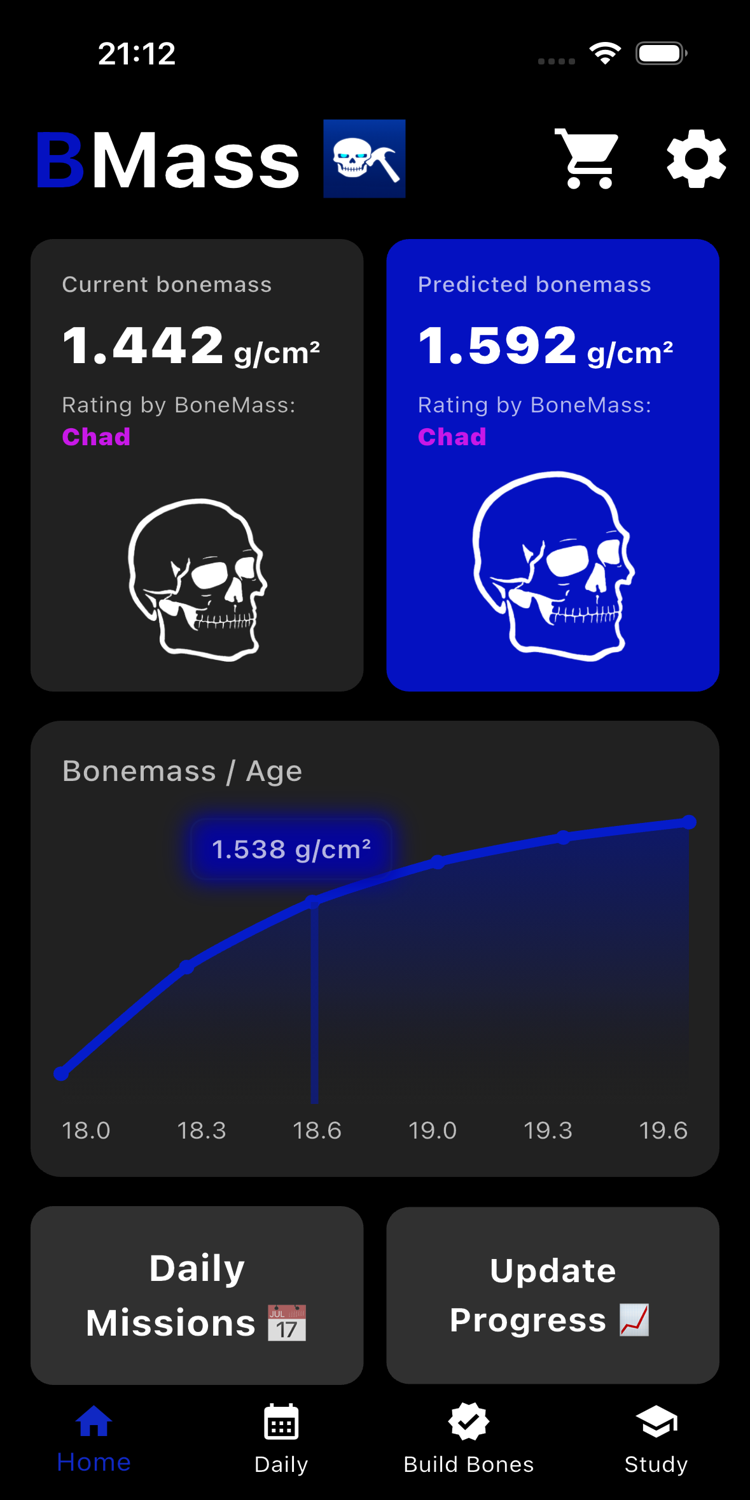The height and width of the screenshot is (1500, 750).
Task: Tap the Chad rating link under Current bonemass
Action: 96,437
